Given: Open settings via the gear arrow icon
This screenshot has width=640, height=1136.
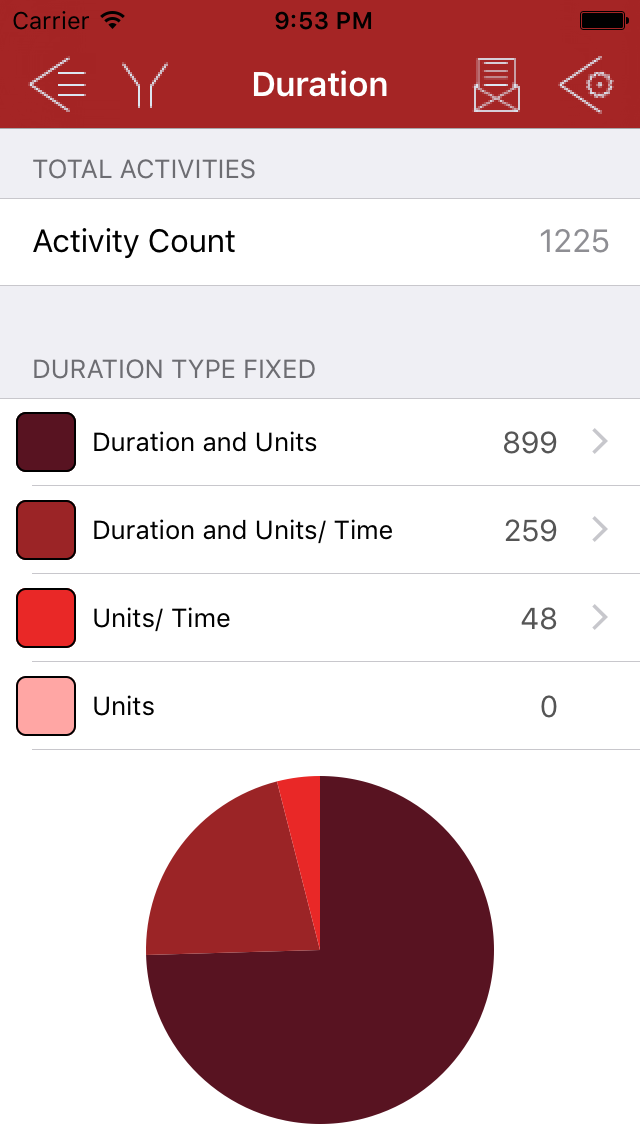Looking at the screenshot, I should click(586, 85).
